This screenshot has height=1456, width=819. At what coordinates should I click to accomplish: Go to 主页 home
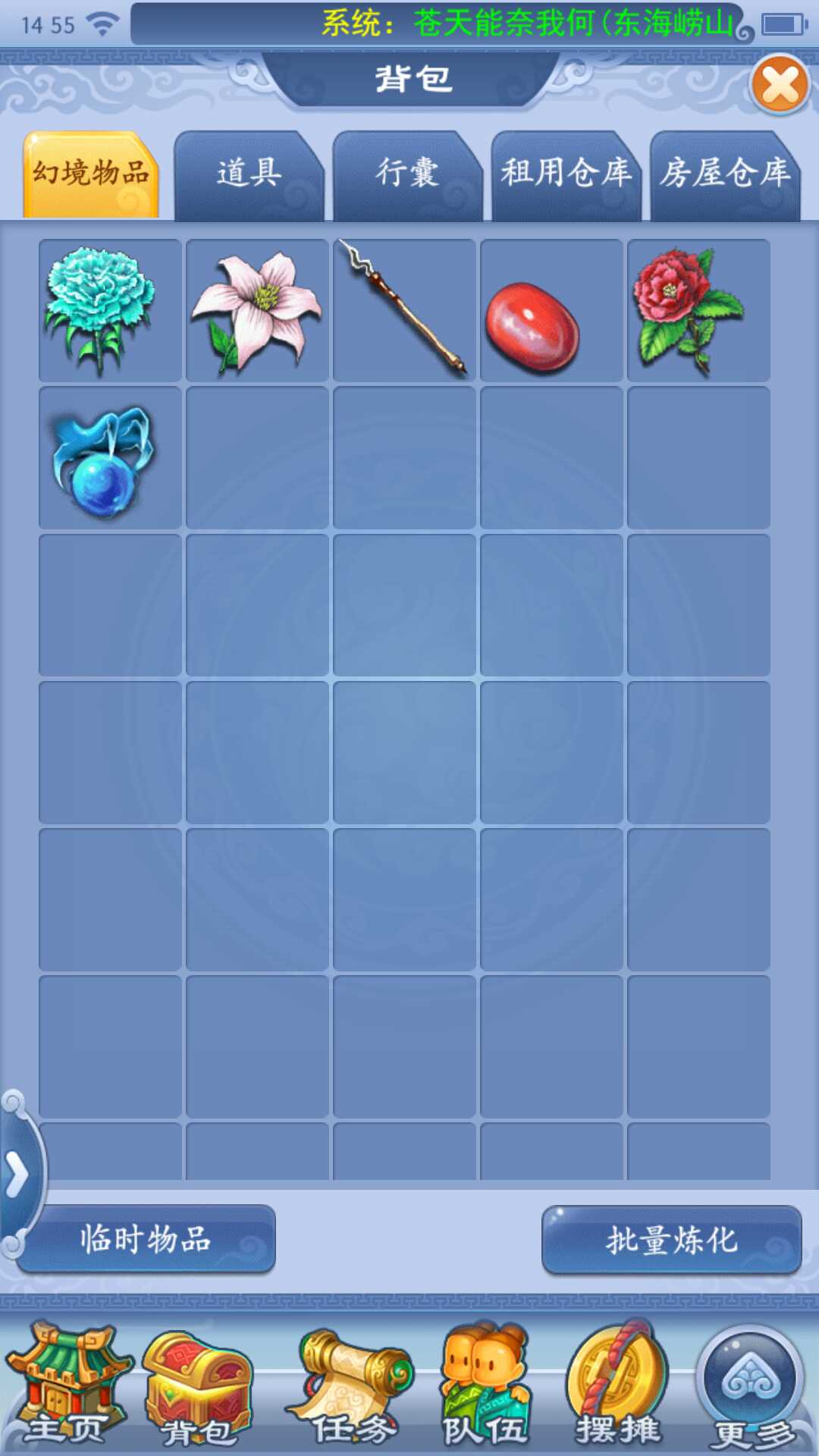point(66,1384)
